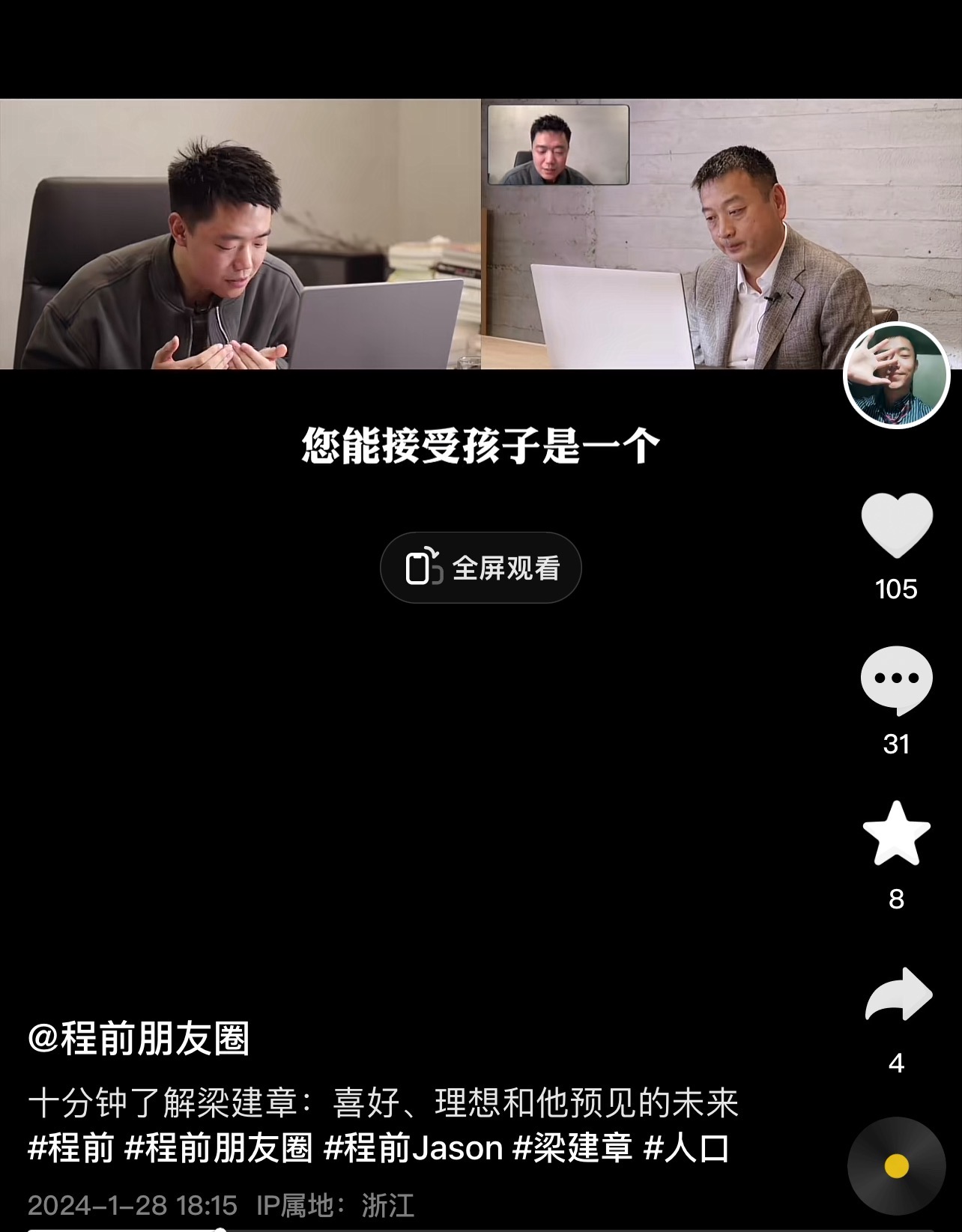Image resolution: width=962 pixels, height=1232 pixels.
Task: Open the creator's profile avatar
Action: tap(896, 375)
